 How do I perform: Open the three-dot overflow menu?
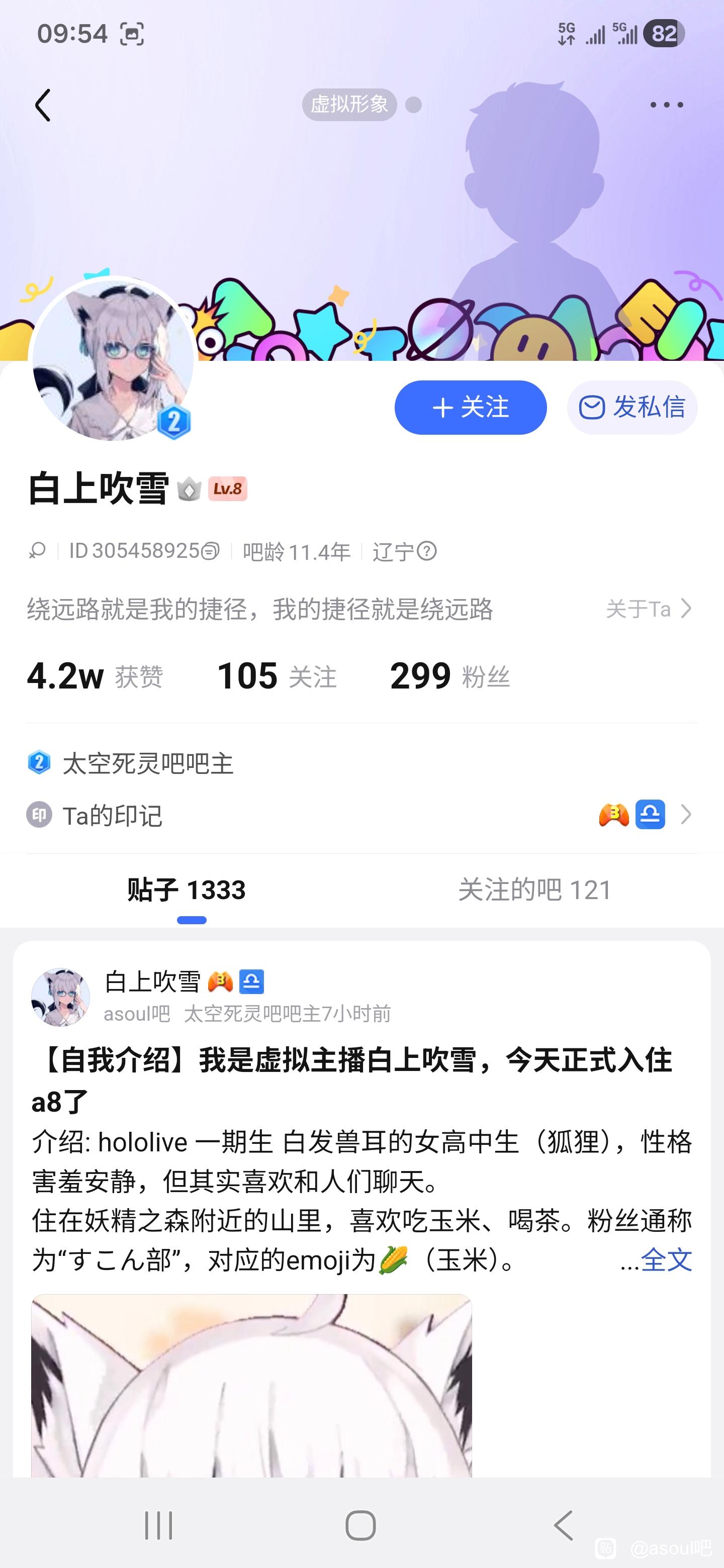click(666, 105)
